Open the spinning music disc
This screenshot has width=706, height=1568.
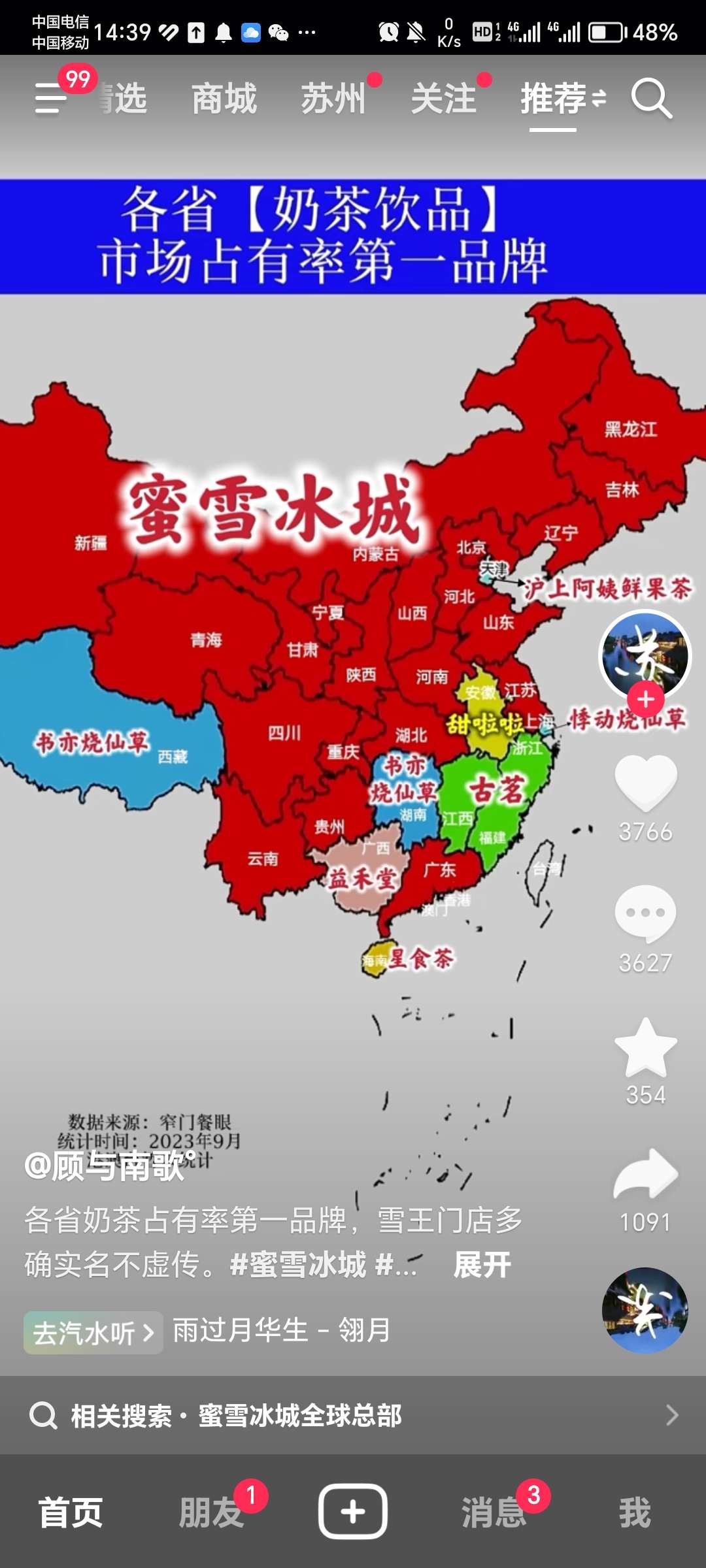click(645, 1309)
